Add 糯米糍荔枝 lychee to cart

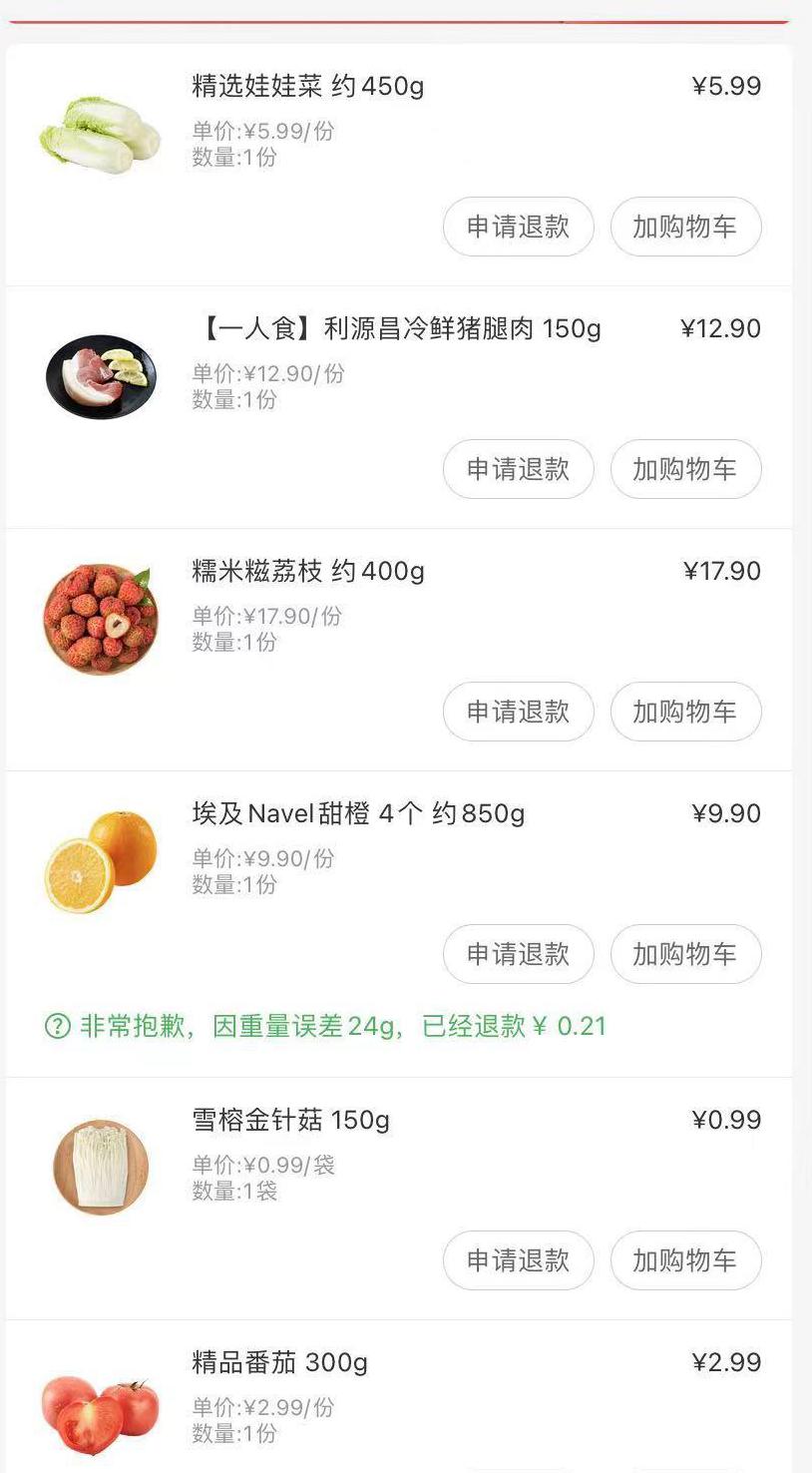[685, 712]
